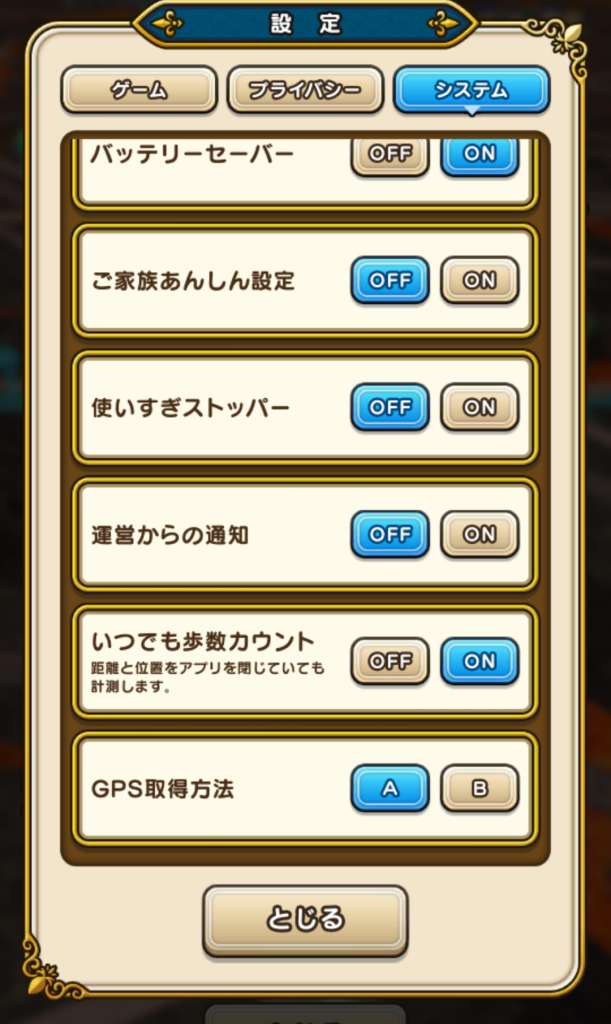
Task: Select OFF for 使いすぎストッパー
Action: click(390, 407)
